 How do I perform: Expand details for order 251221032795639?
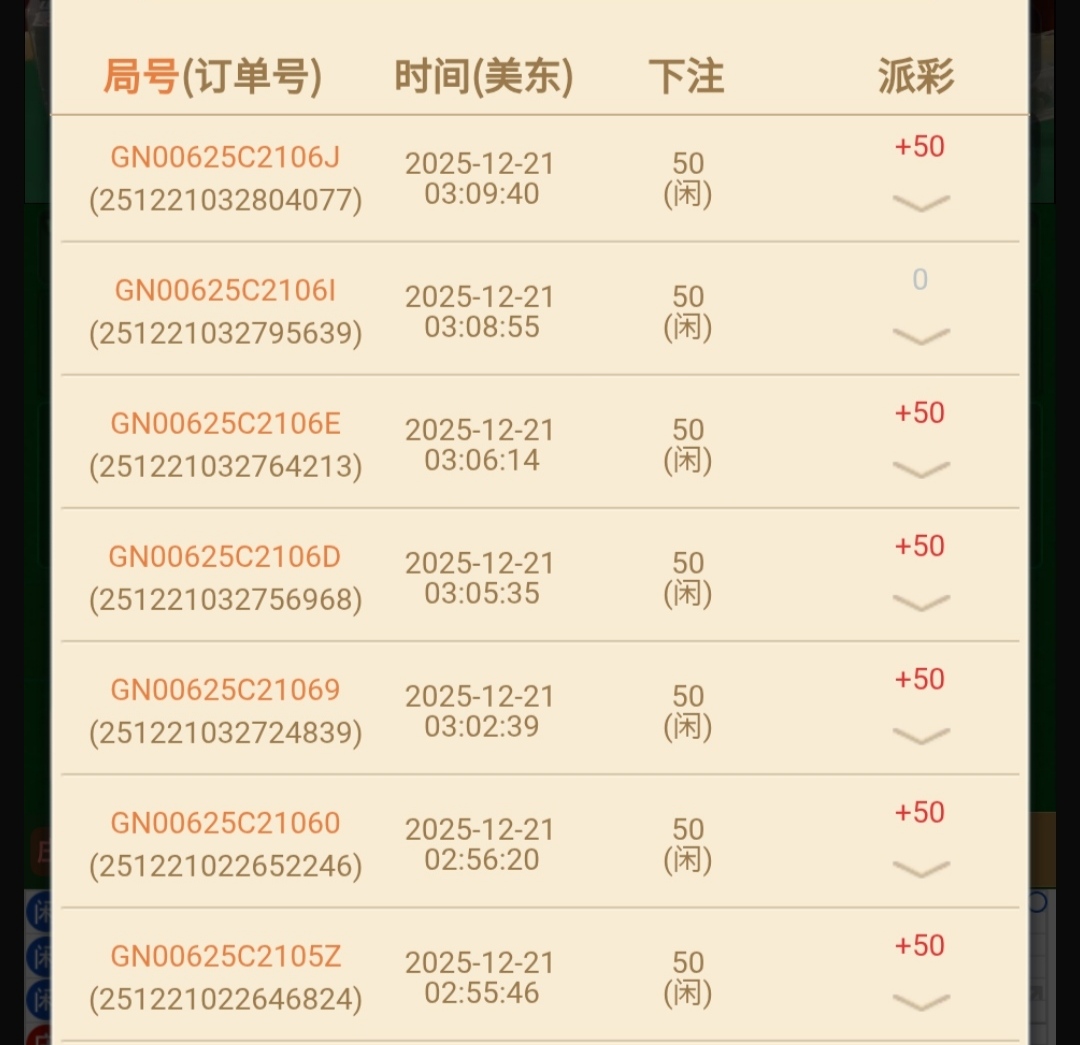click(x=920, y=336)
